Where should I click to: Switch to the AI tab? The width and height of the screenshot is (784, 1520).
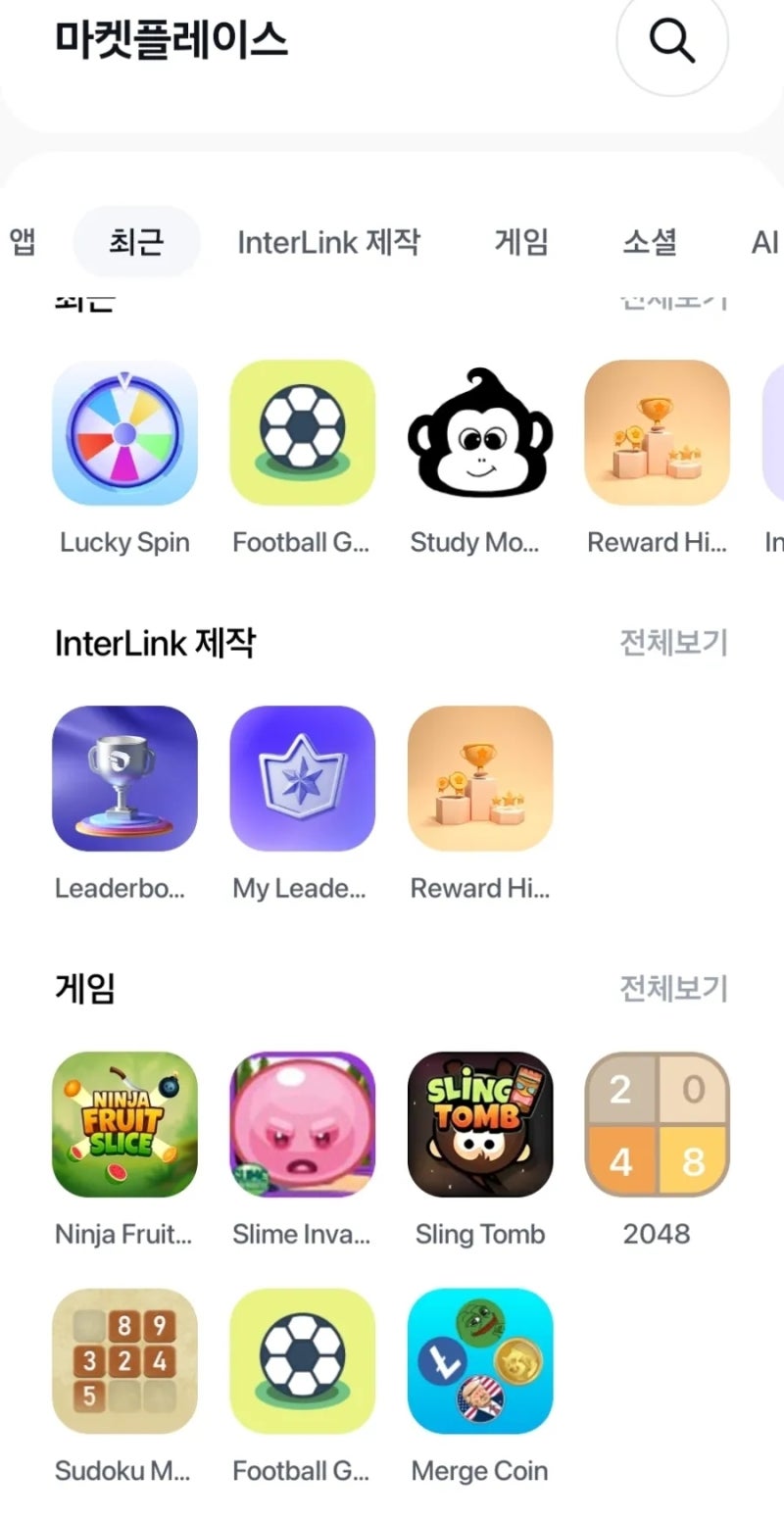[764, 242]
